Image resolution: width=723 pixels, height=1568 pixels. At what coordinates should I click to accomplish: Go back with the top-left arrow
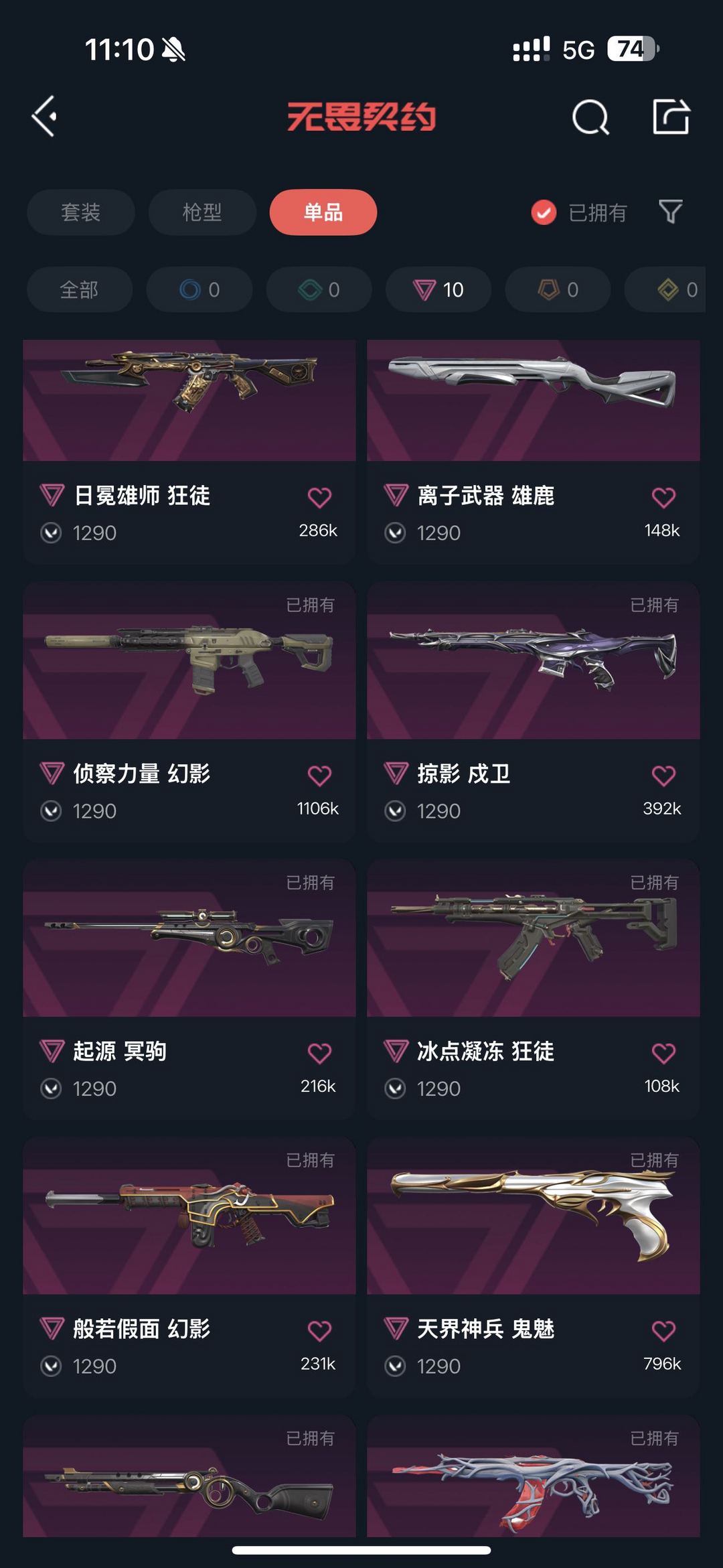click(44, 117)
